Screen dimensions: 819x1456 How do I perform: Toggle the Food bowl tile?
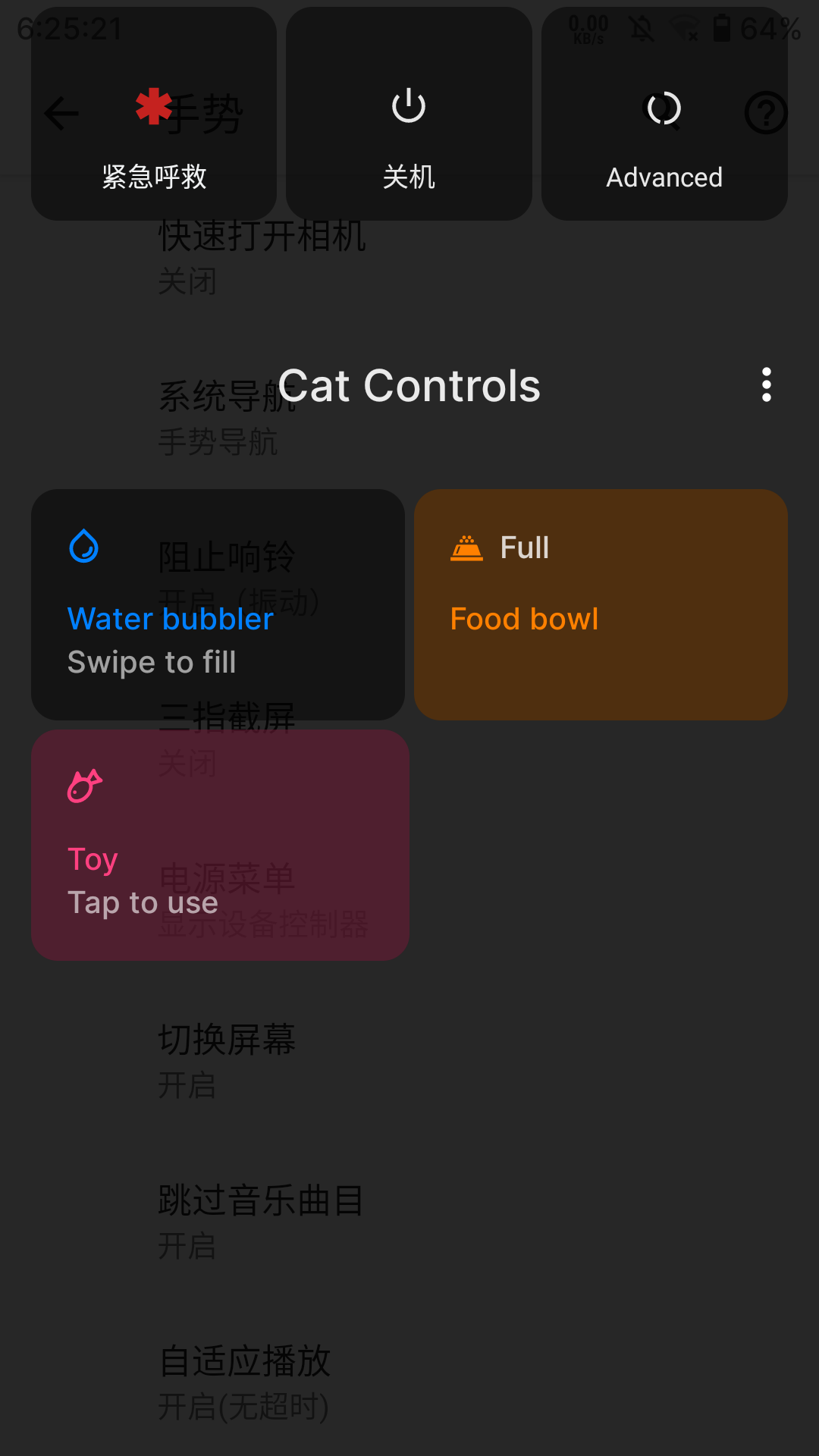click(x=601, y=604)
